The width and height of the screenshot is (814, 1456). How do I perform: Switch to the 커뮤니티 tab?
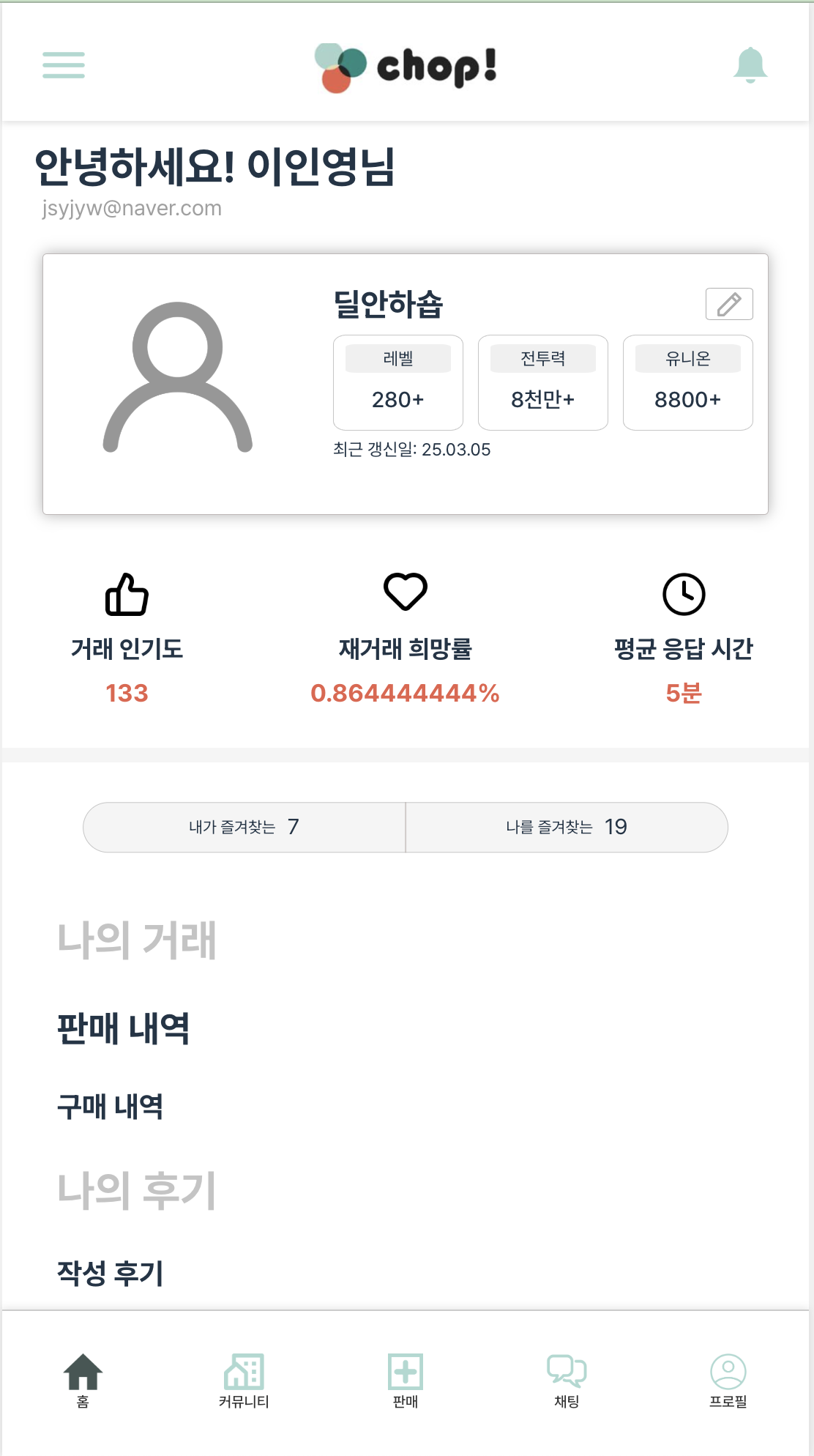coord(244,1380)
